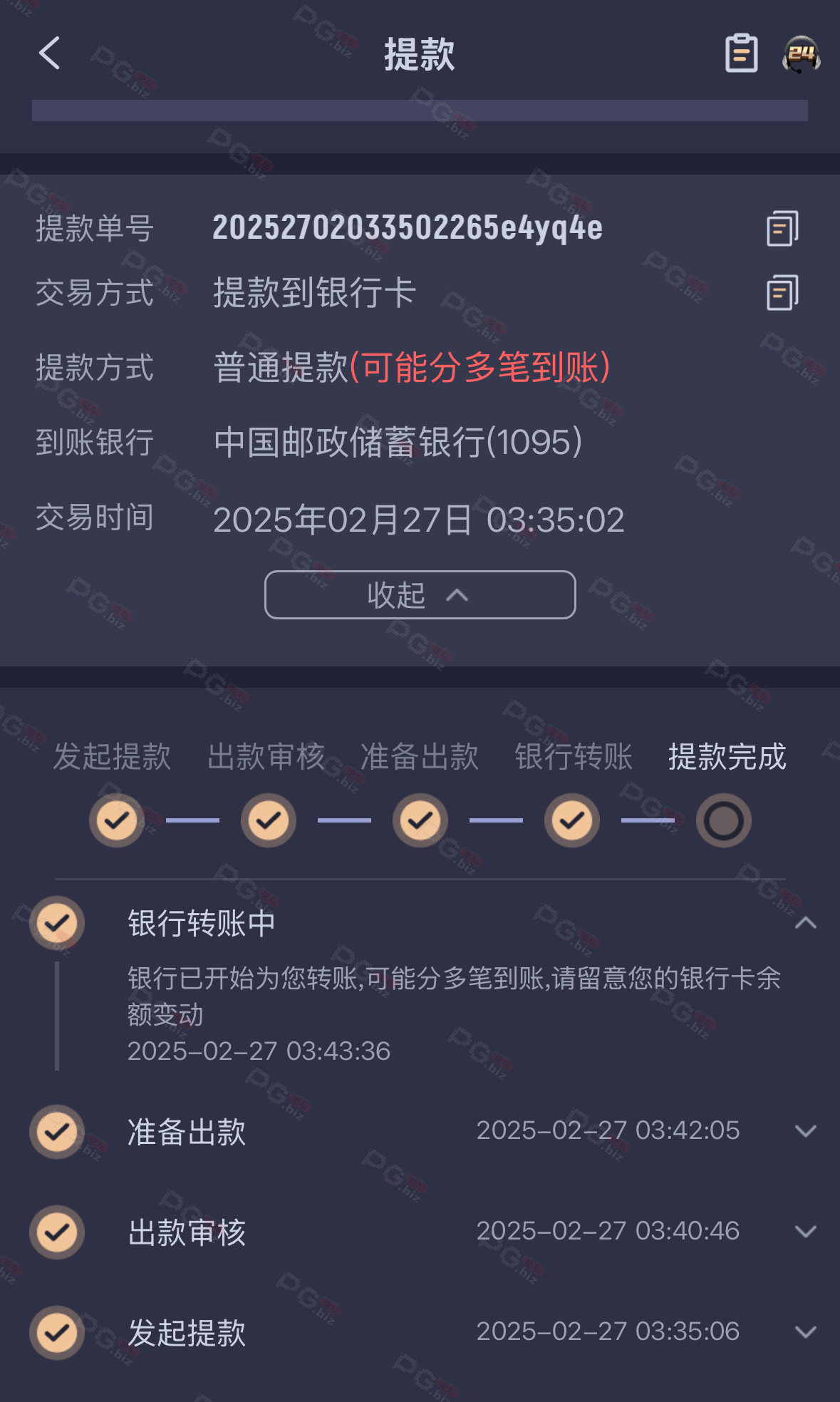Collapse the 银行转账中 status details

click(x=806, y=923)
